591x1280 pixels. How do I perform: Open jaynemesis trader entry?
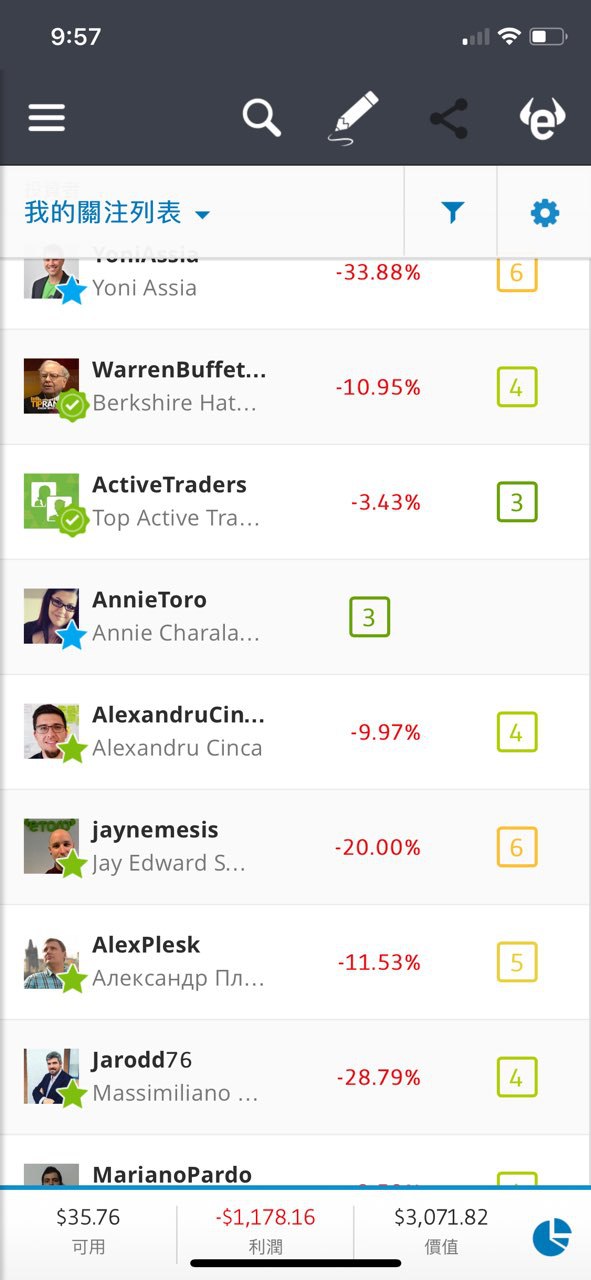tap(295, 847)
